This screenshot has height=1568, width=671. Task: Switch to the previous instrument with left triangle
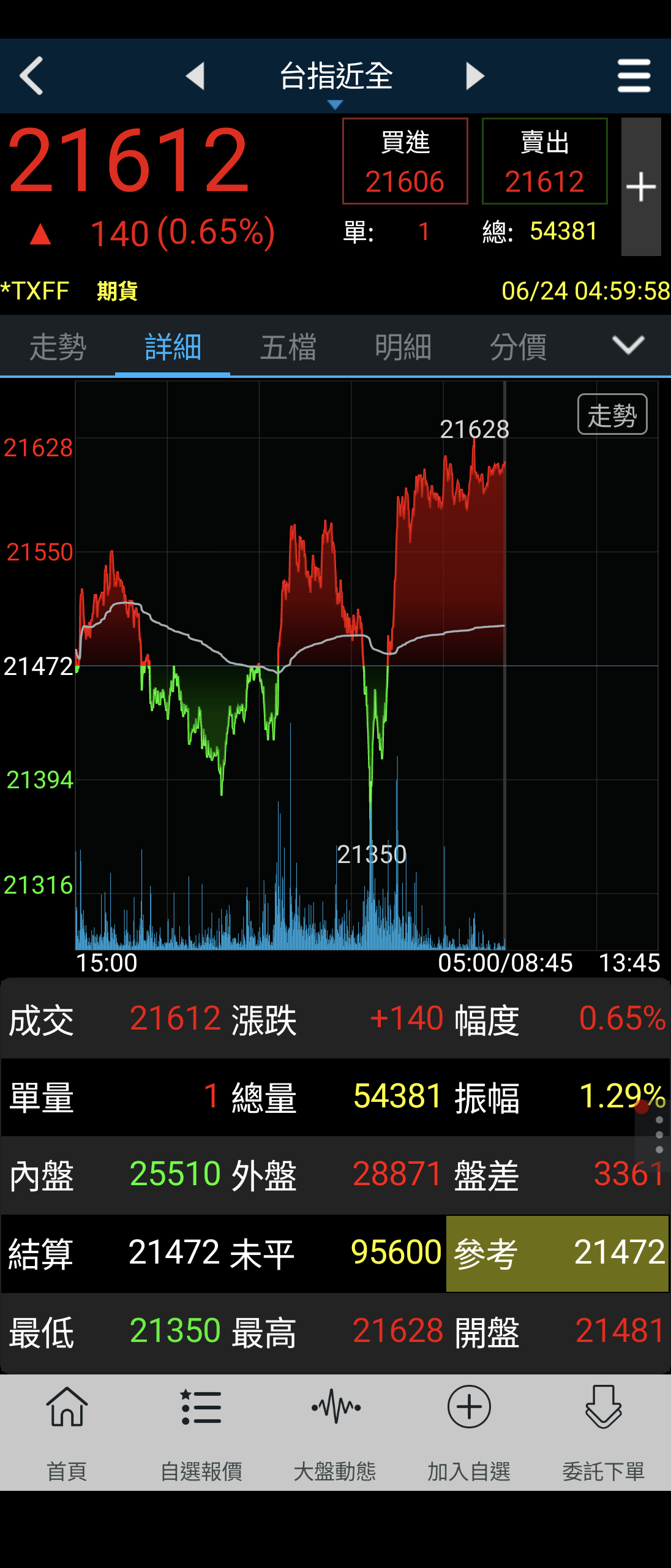(195, 76)
